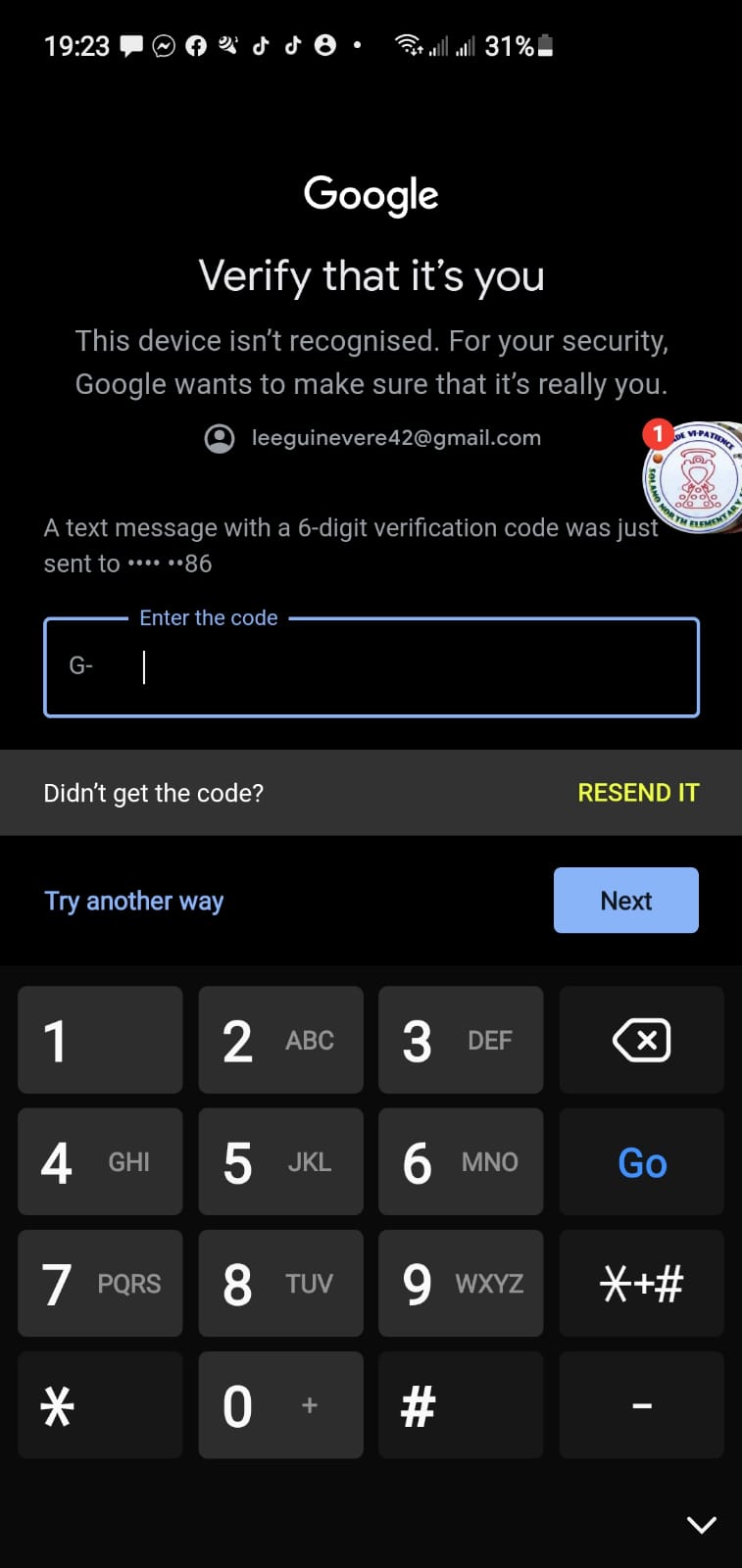
Task: Type digit 8 on the keypad
Action: point(280,1284)
